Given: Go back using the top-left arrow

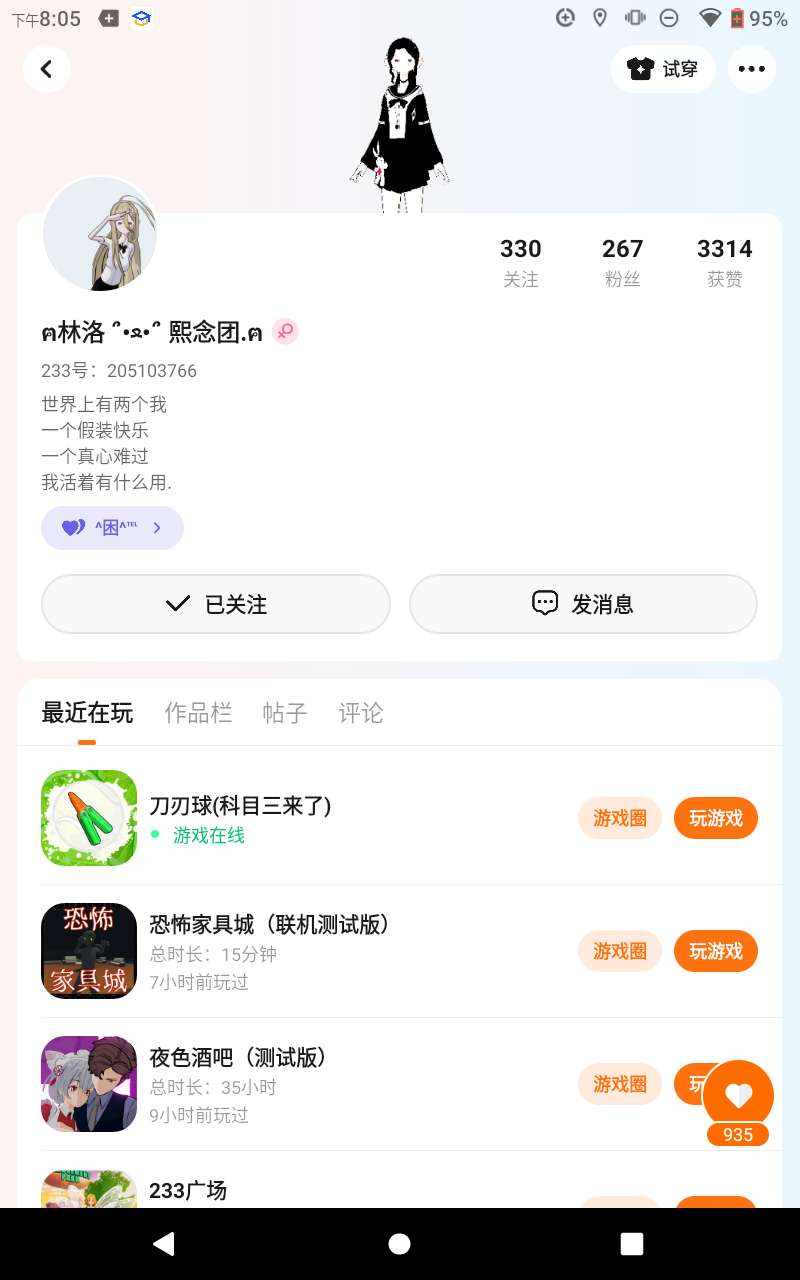Looking at the screenshot, I should (x=46, y=69).
